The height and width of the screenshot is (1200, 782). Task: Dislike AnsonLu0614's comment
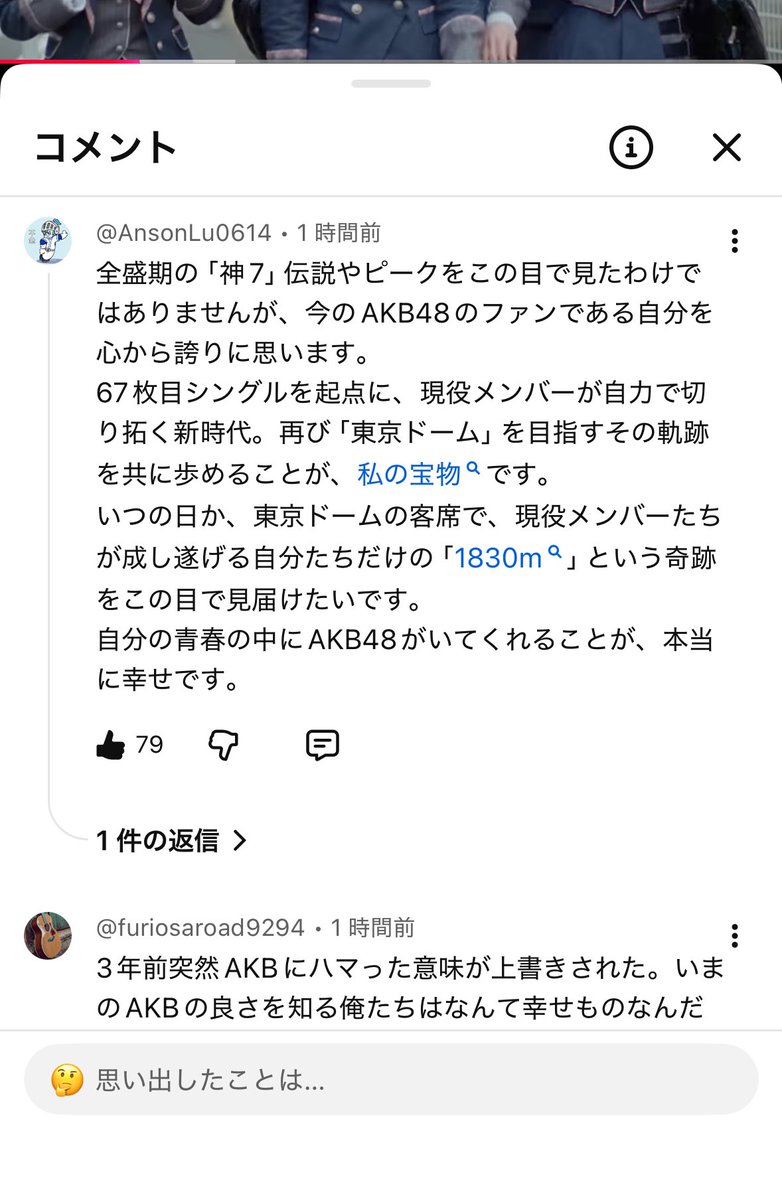click(222, 744)
